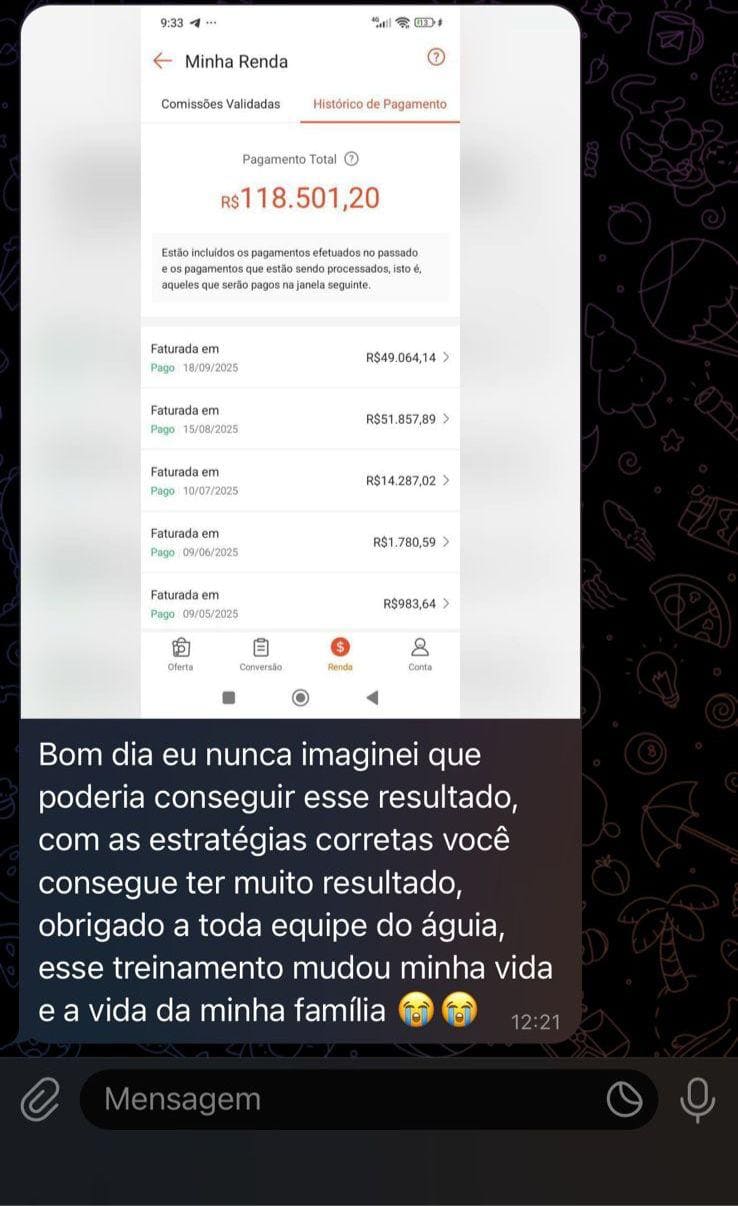Image resolution: width=738 pixels, height=1206 pixels.
Task: Tap the clock sticker icon in message bar
Action: click(x=624, y=1098)
